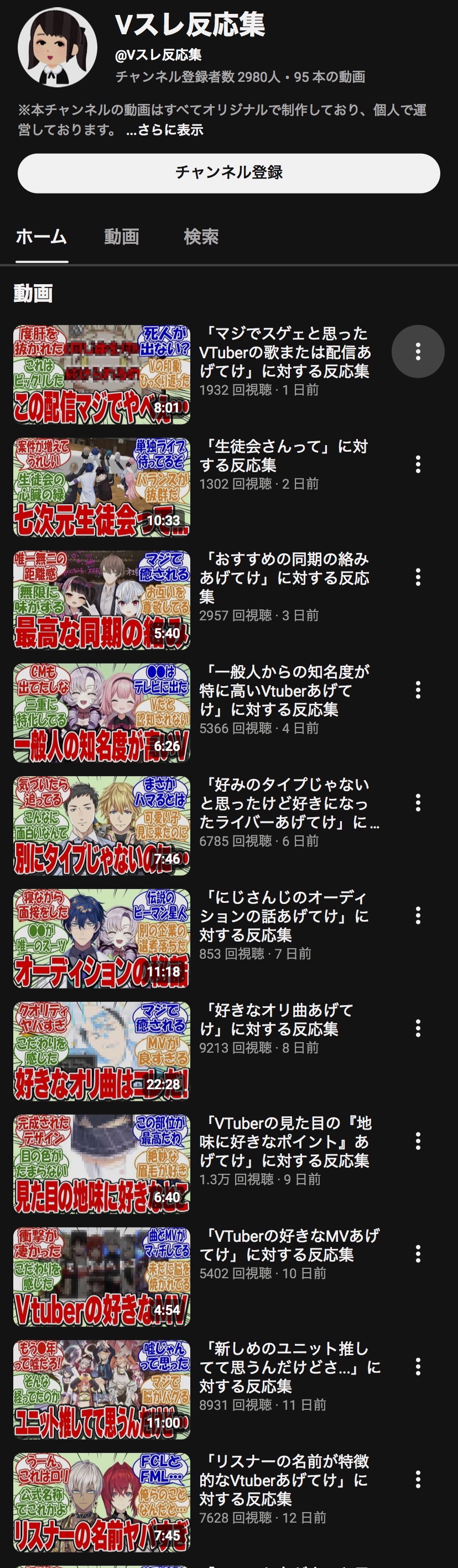The image size is (458, 1568).
Task: Tap the チャンネル登録 subscribe button
Action: pos(229,173)
